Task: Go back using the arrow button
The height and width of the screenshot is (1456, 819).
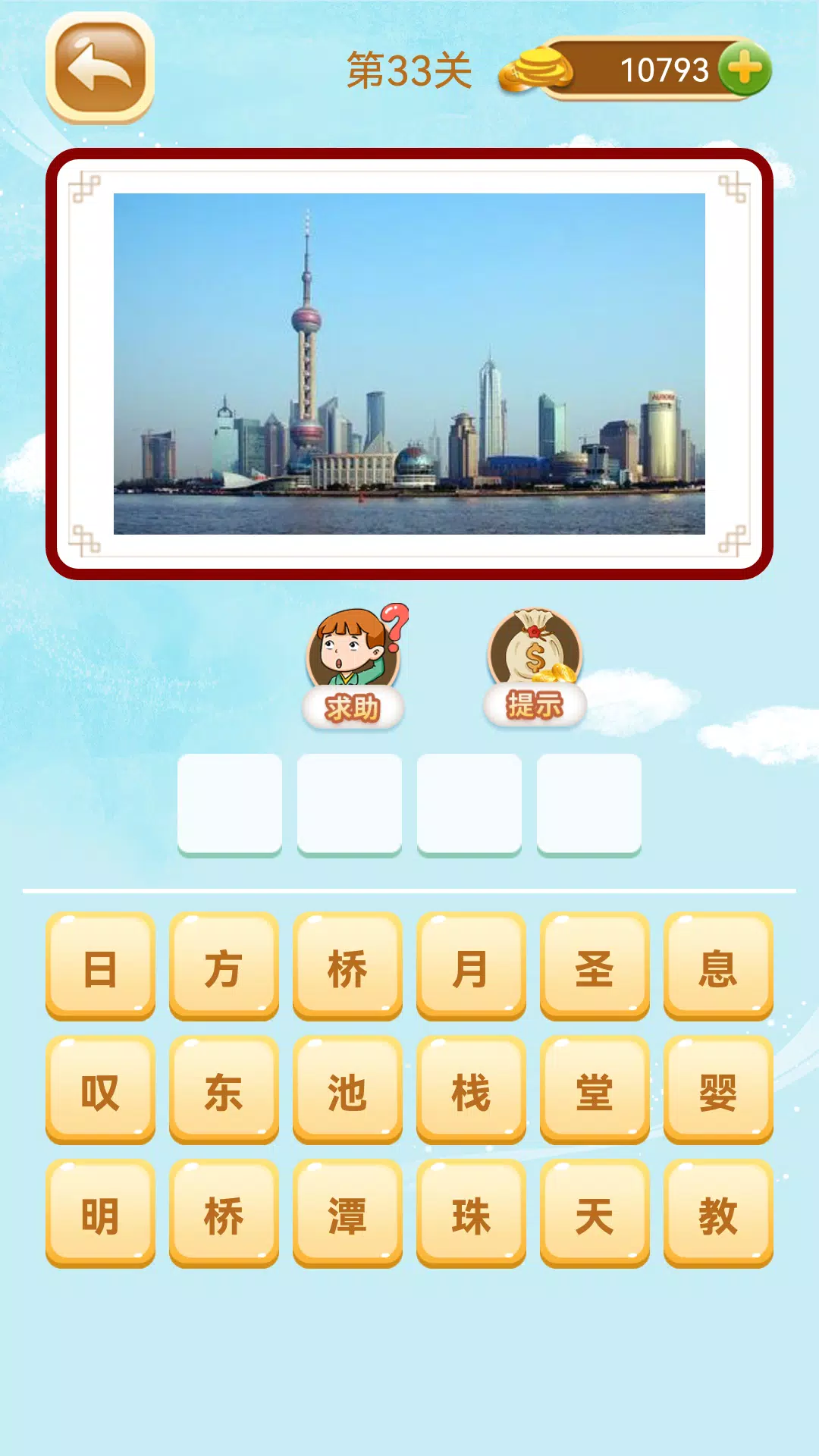Action: click(x=99, y=68)
